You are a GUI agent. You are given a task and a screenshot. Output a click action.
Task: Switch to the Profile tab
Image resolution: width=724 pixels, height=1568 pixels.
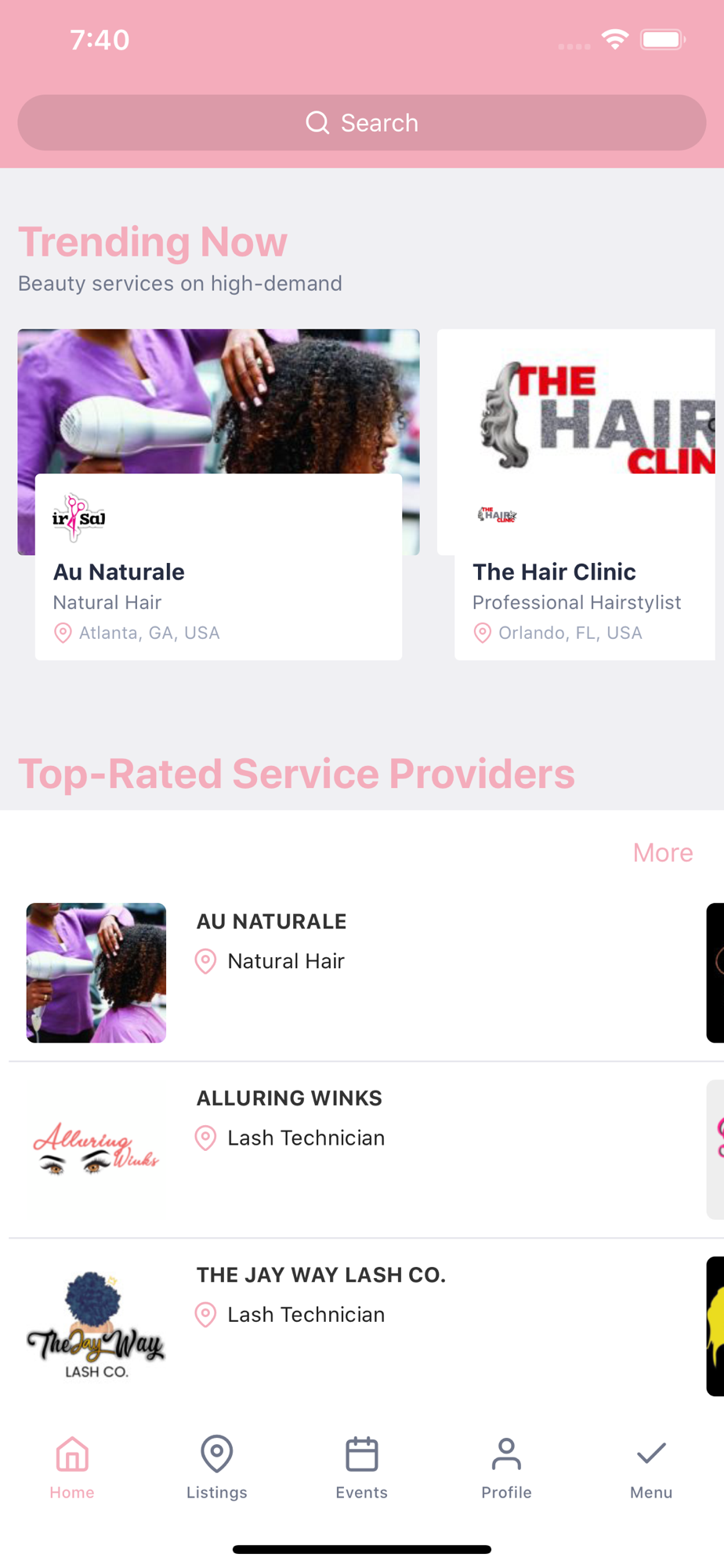pyautogui.click(x=506, y=1468)
